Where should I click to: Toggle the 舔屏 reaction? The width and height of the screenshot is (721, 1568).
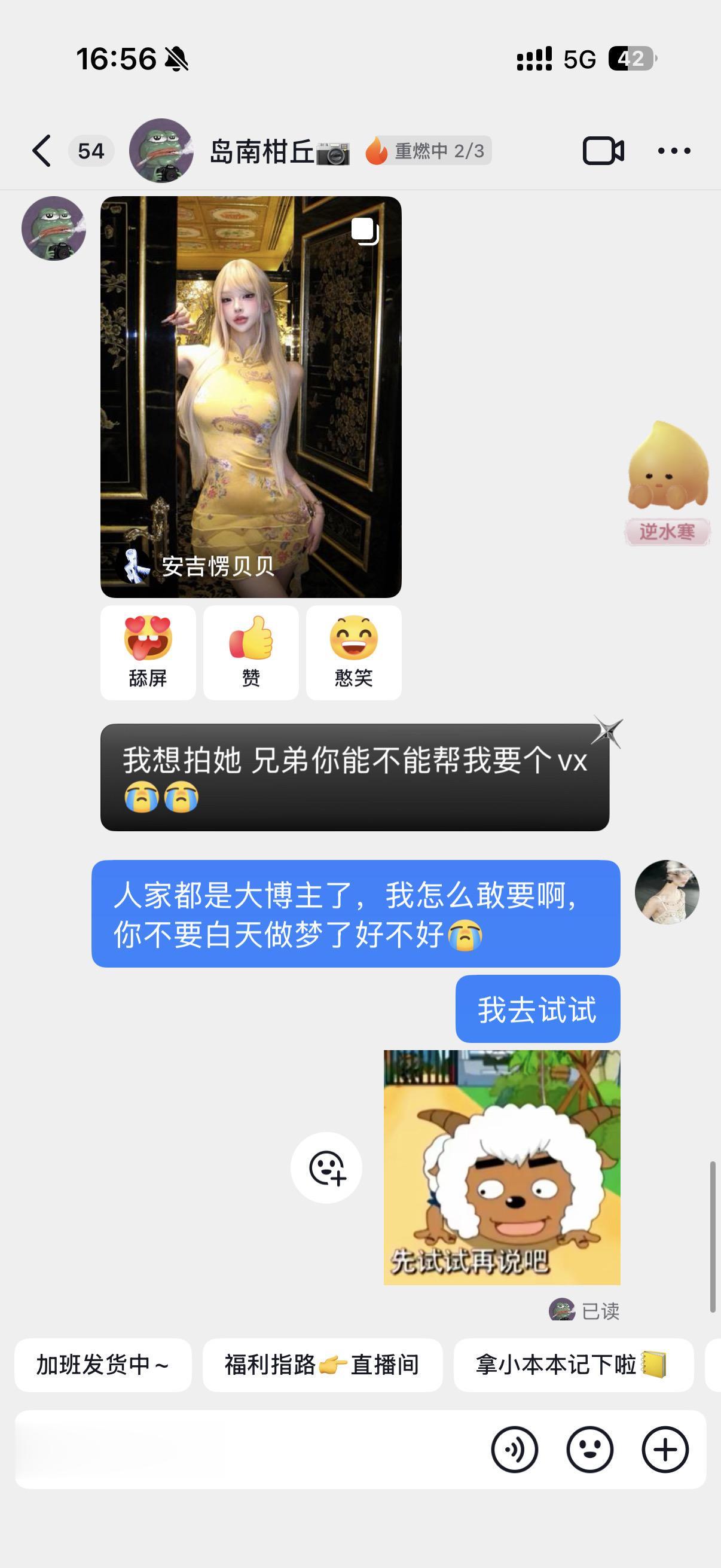point(148,652)
